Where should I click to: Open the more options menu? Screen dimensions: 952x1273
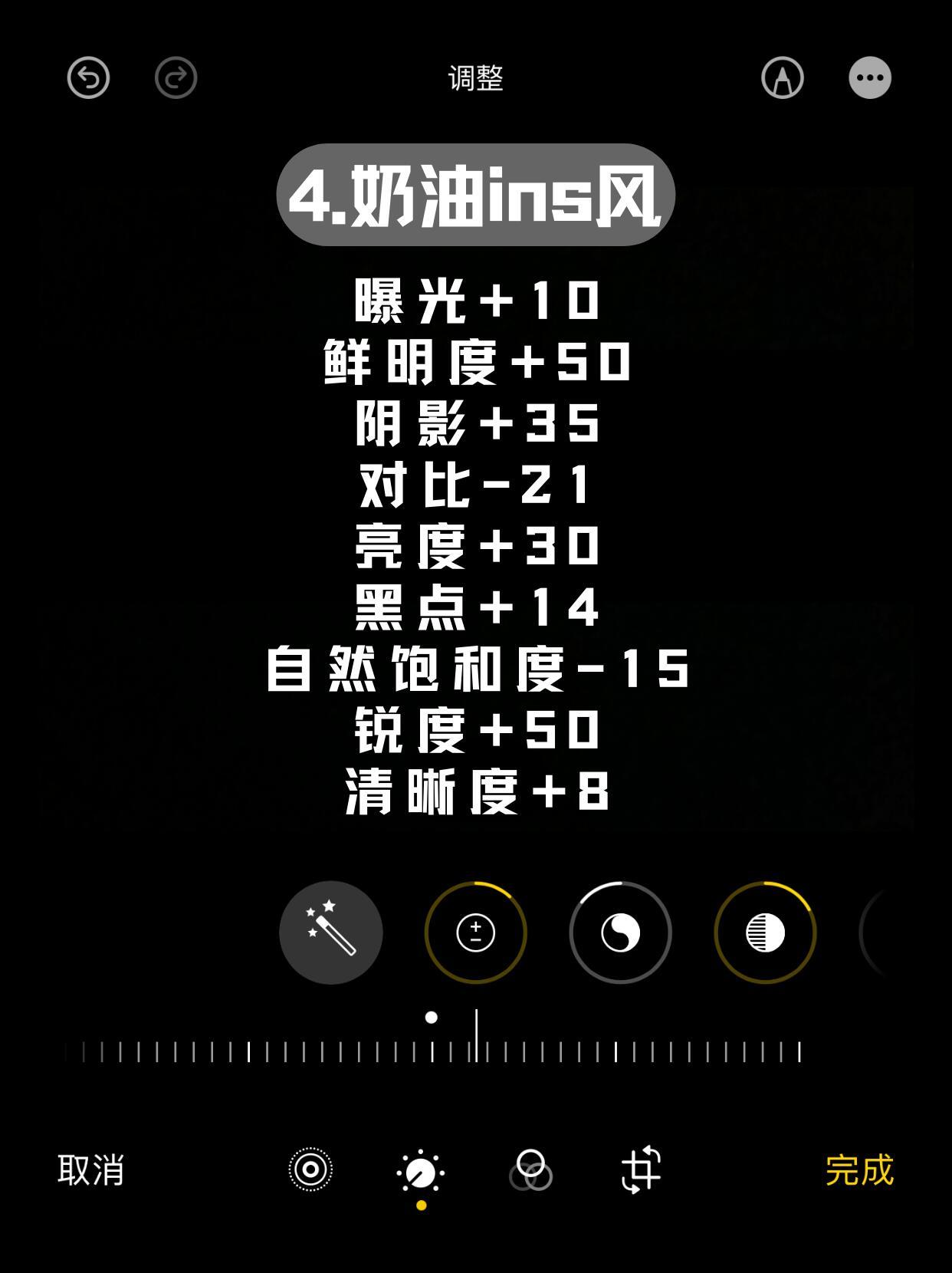tap(870, 77)
